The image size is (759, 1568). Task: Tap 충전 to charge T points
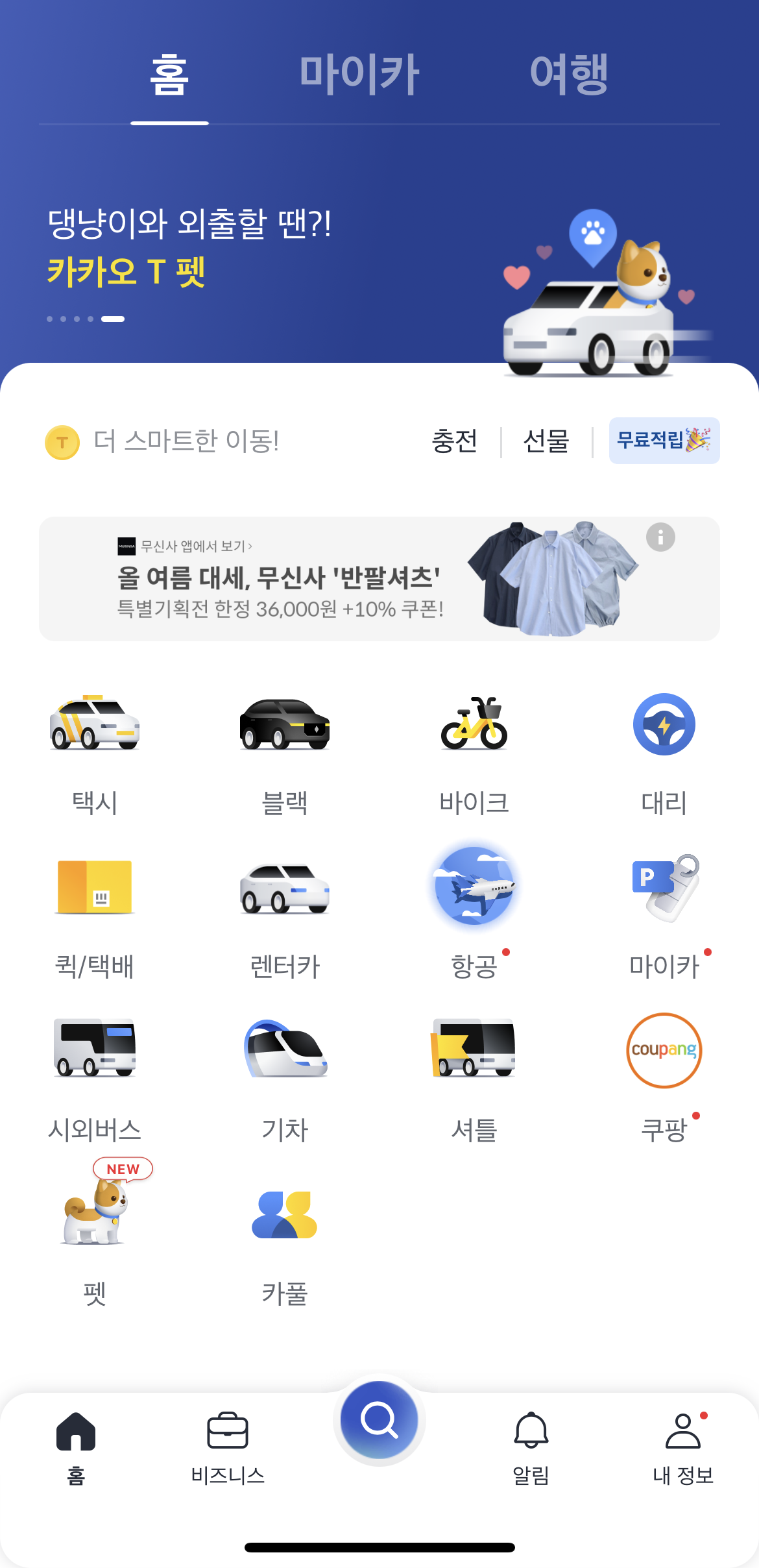[454, 441]
